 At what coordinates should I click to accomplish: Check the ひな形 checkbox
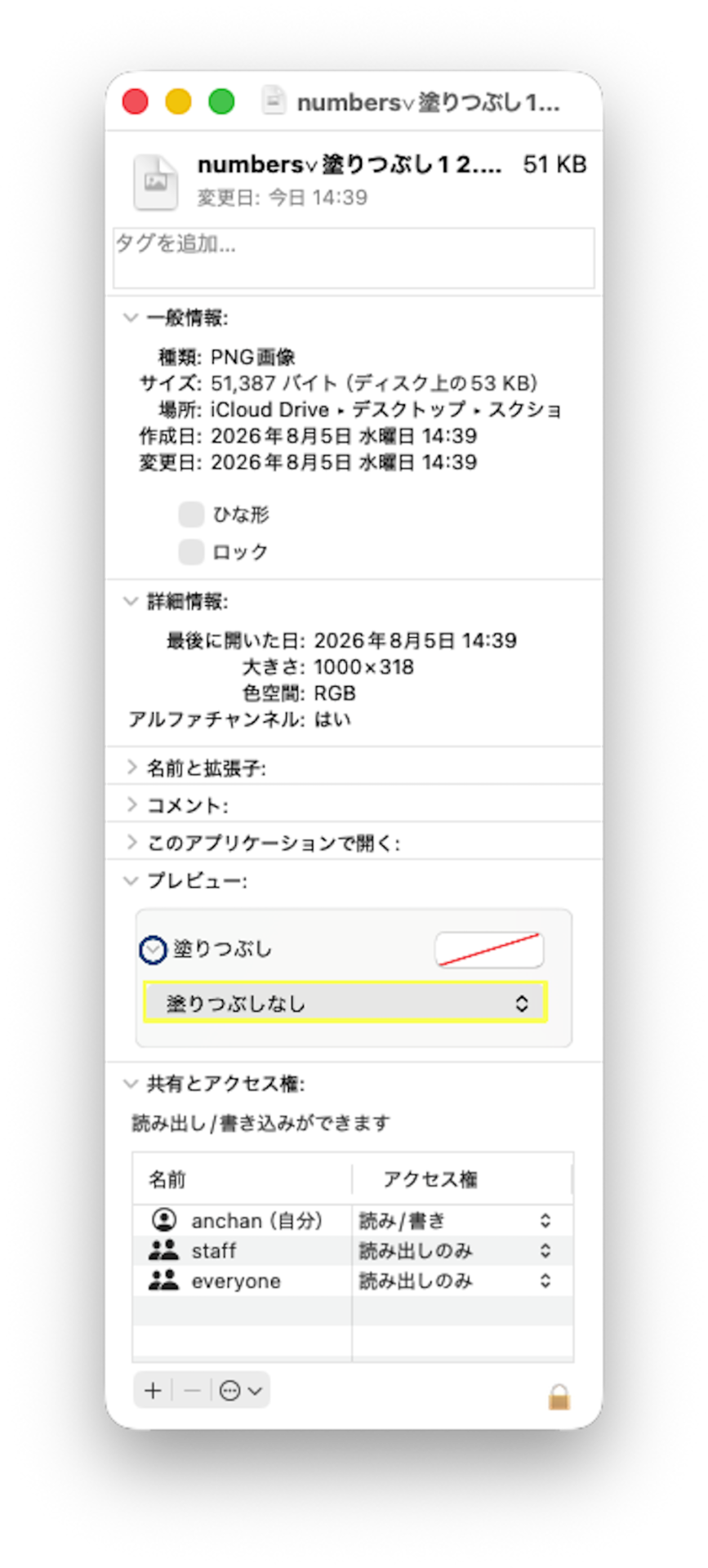pos(191,514)
